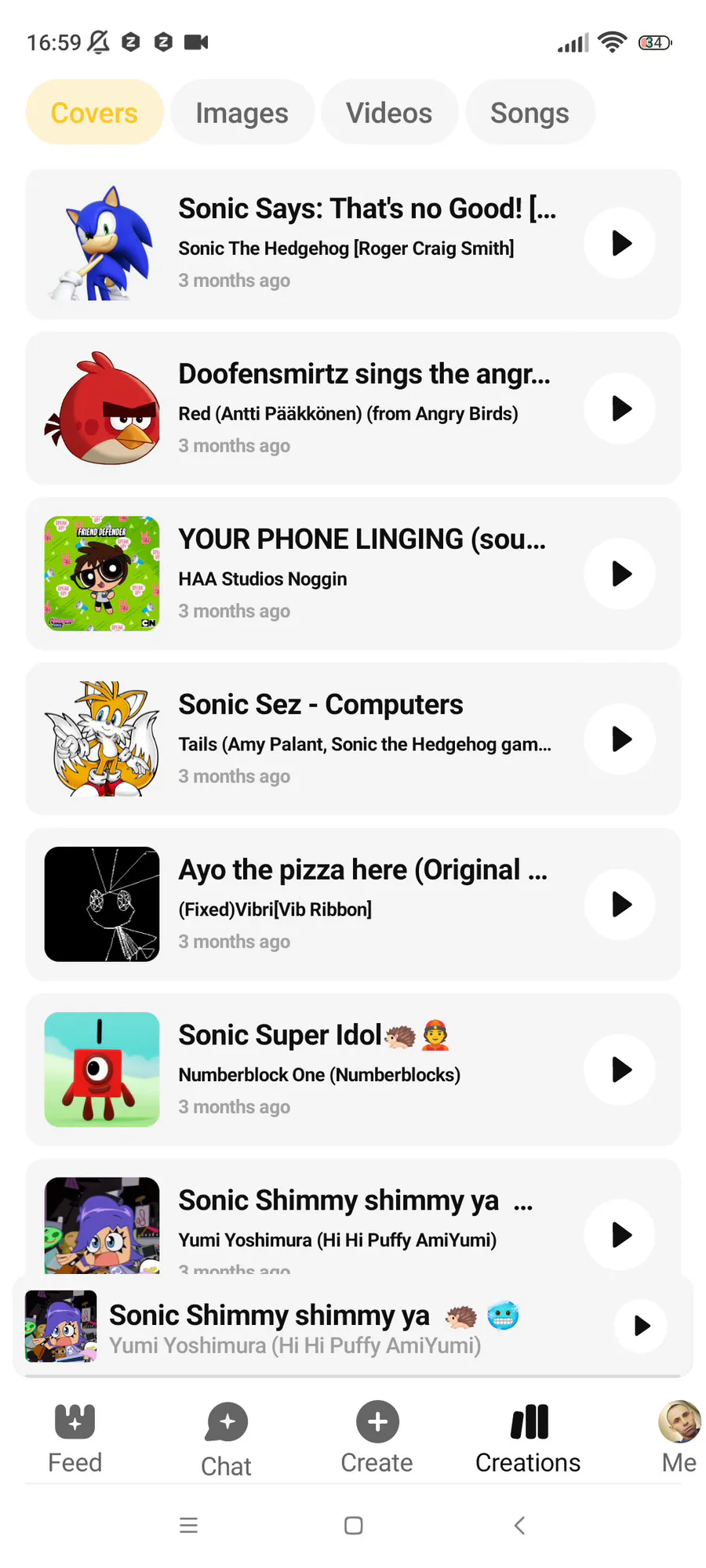
Task: Go to the Feed tab
Action: (x=75, y=1439)
